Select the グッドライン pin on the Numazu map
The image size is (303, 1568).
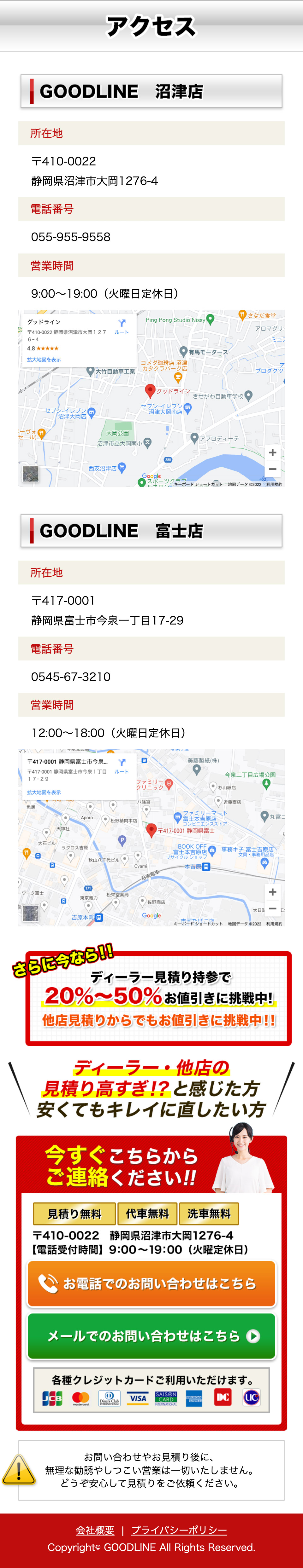[150, 390]
